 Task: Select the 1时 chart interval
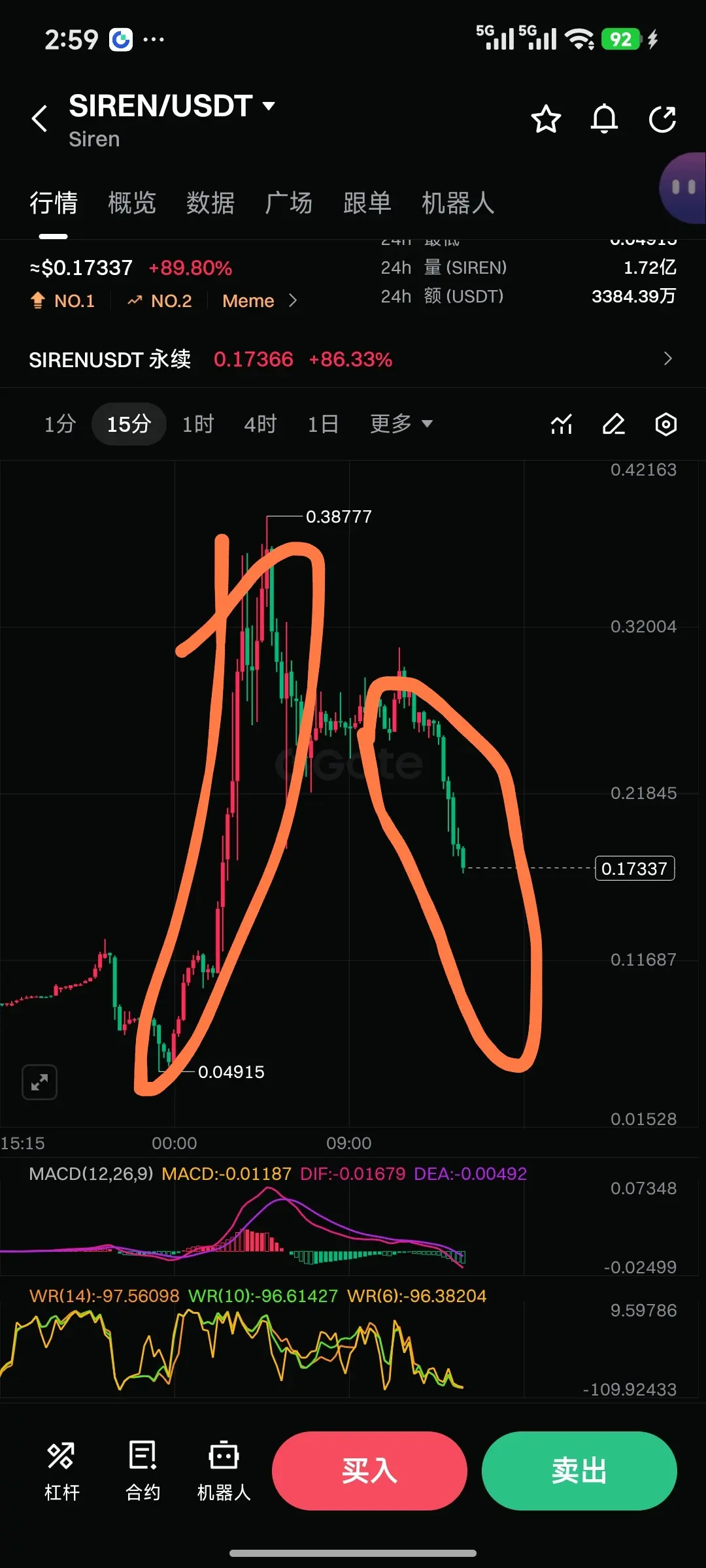(x=198, y=424)
